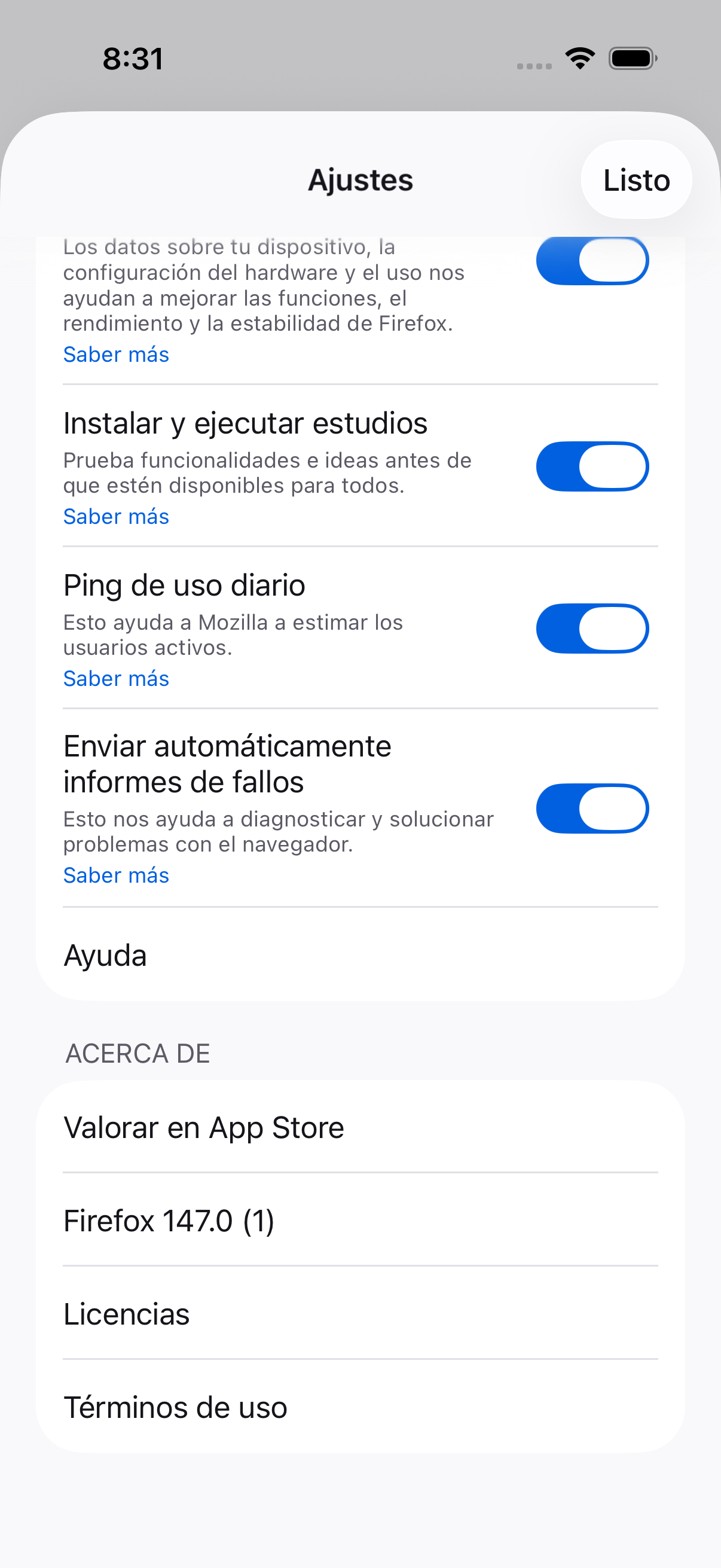Open Saber más for Instalar y ejecutar estudios
Screen dimensions: 721x1568
(x=116, y=516)
